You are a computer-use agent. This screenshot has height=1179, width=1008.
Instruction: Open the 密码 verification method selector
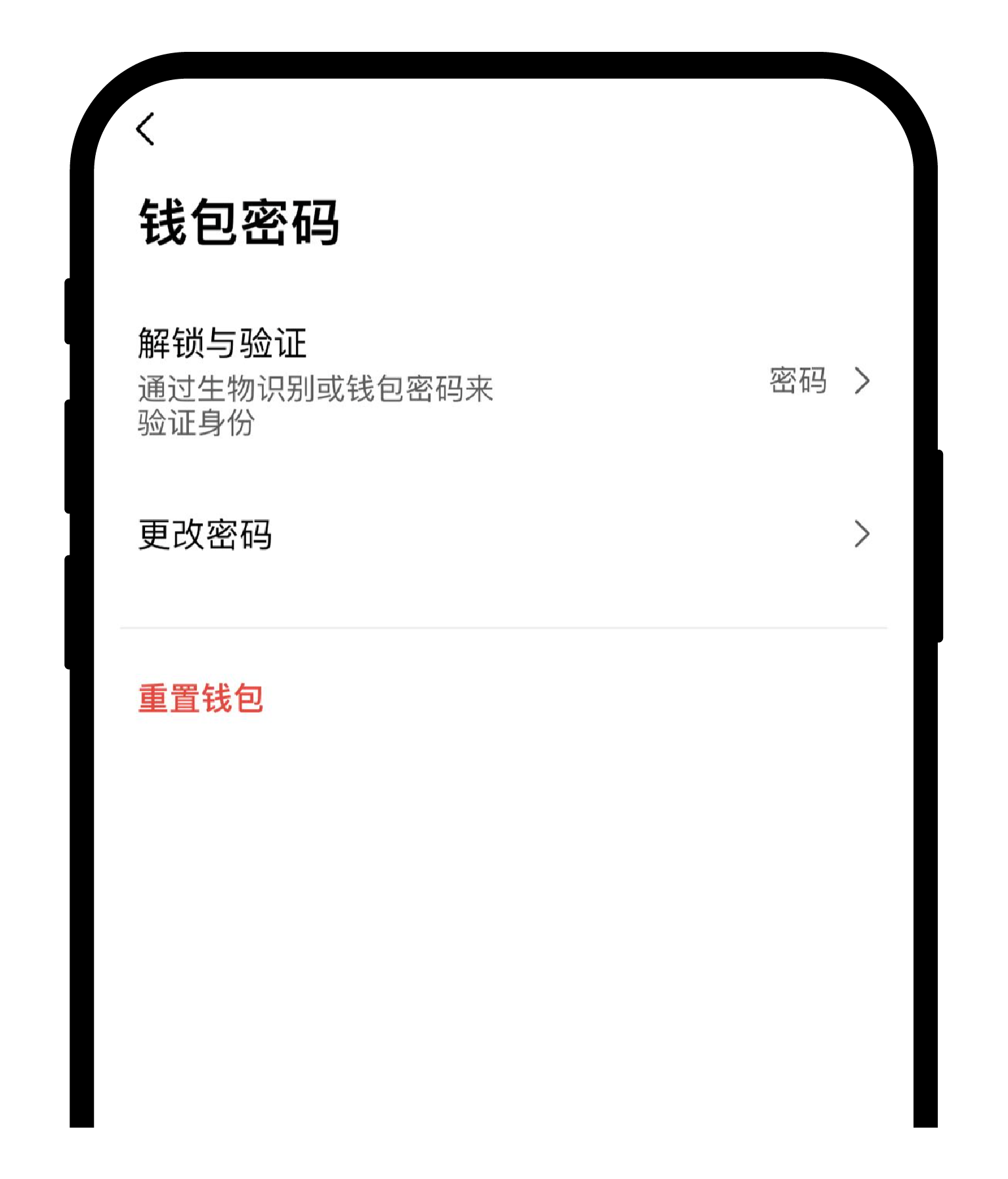[x=797, y=381]
